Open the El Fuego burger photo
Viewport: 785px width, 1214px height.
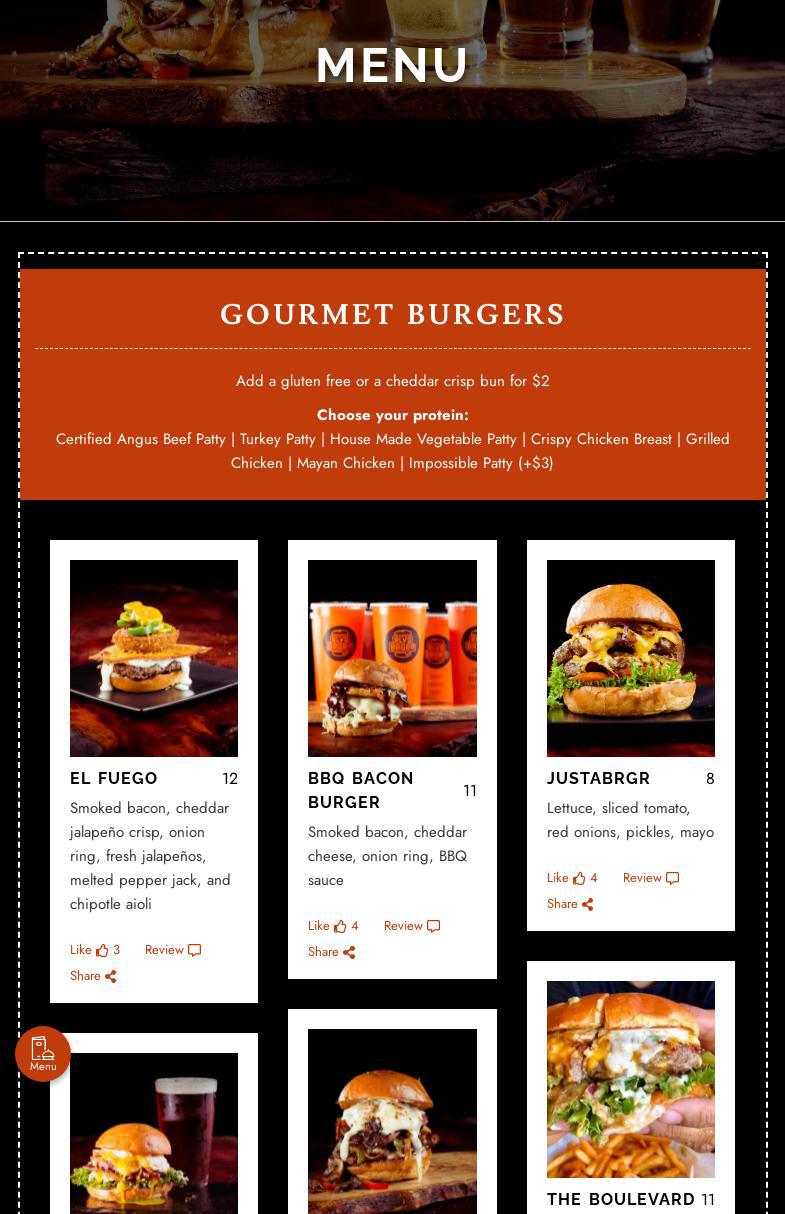click(154, 658)
